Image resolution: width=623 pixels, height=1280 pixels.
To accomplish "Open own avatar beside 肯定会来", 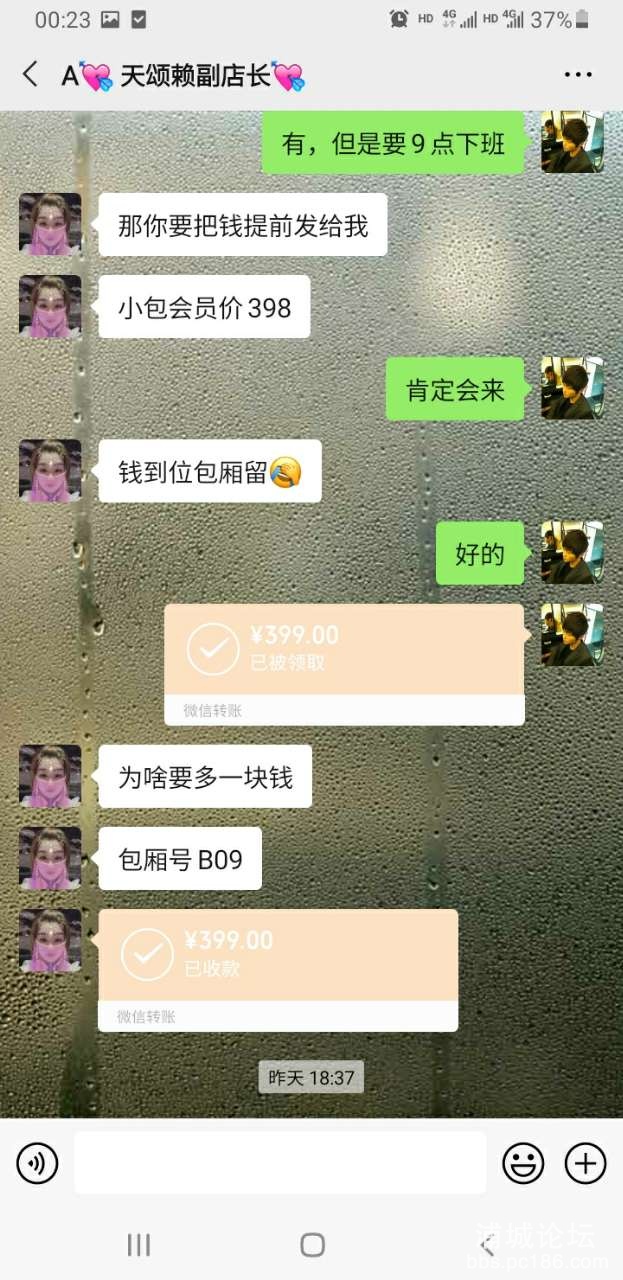I will pyautogui.click(x=572, y=388).
